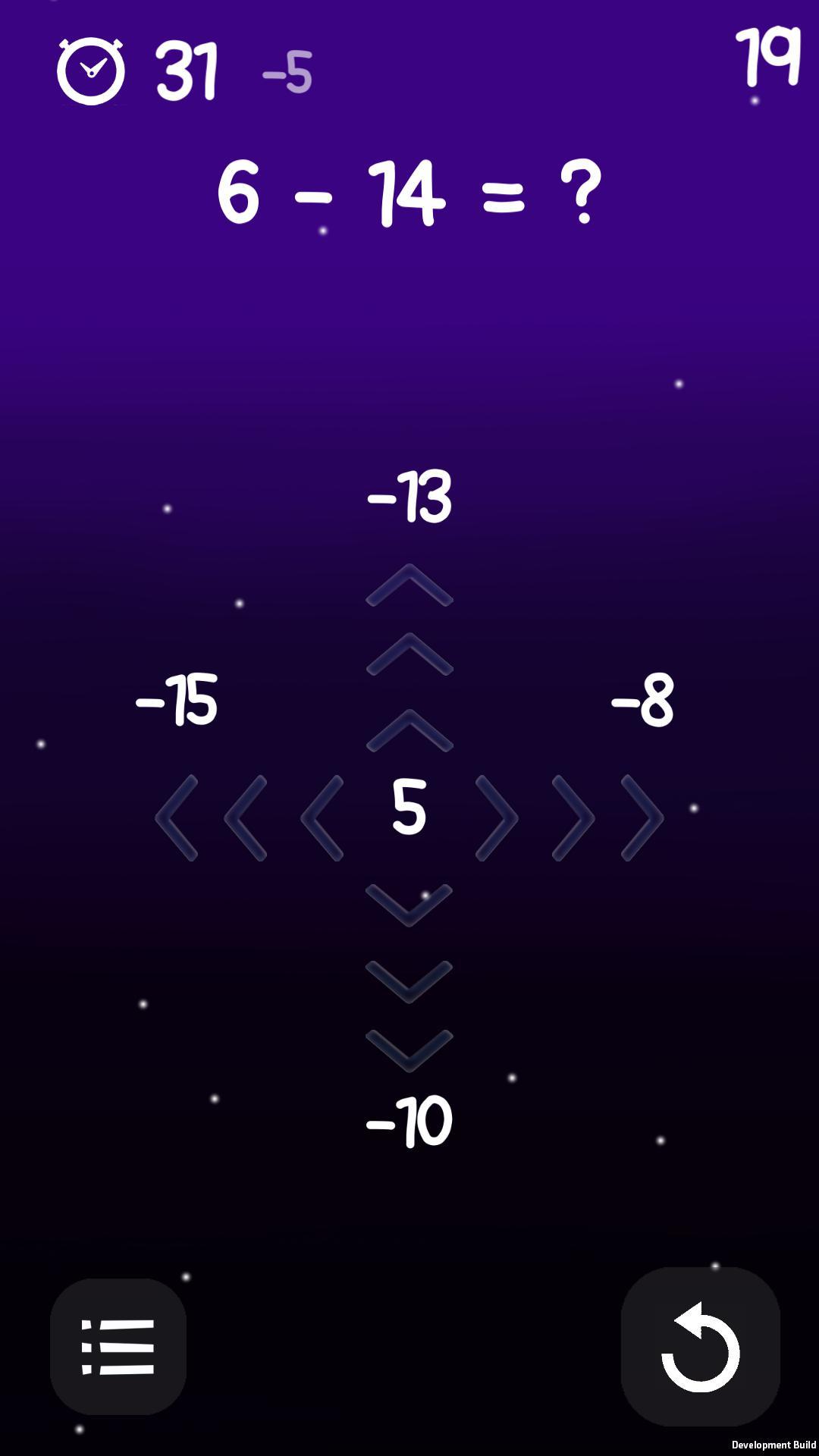Restart the game with the reload button
The width and height of the screenshot is (819, 1456).
(x=700, y=1347)
